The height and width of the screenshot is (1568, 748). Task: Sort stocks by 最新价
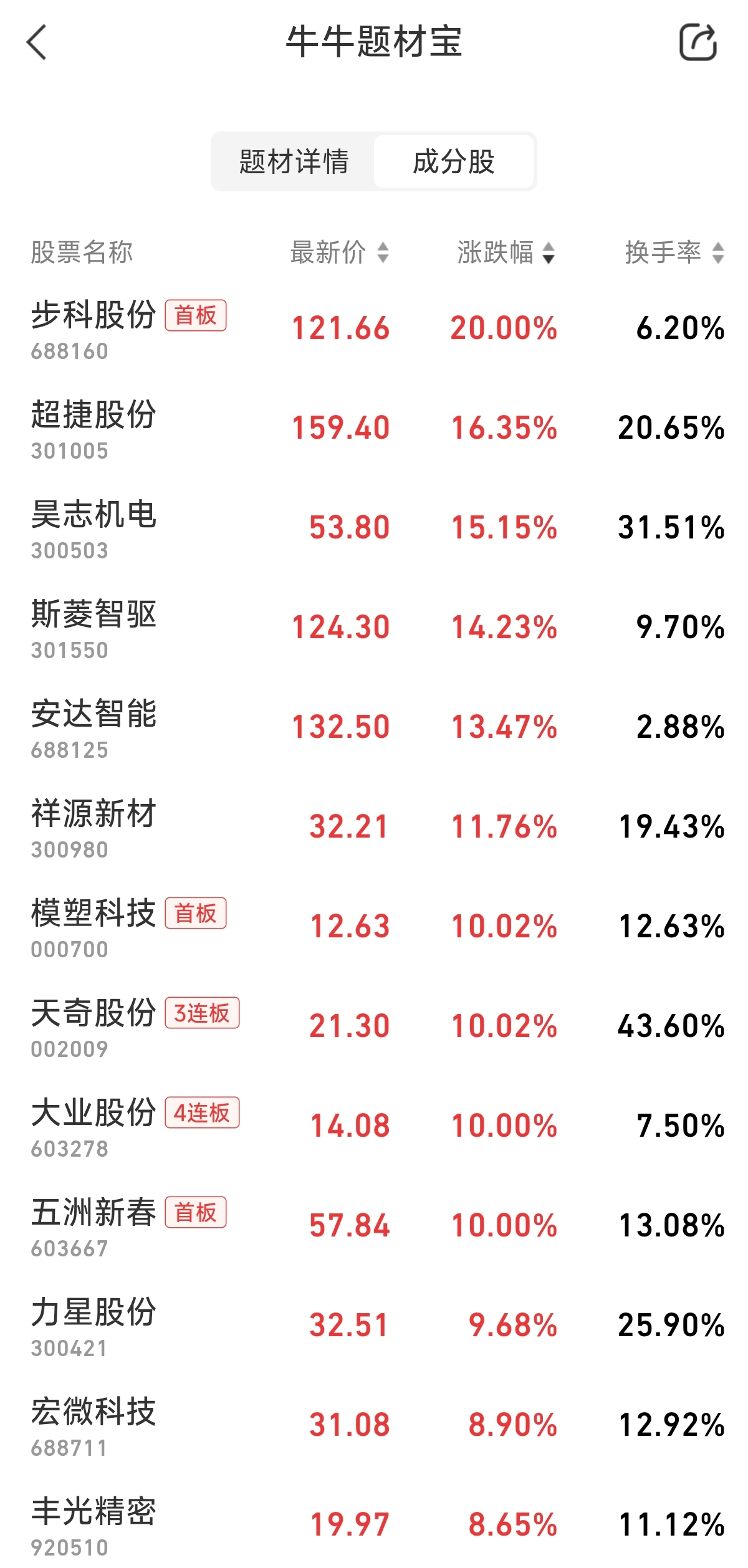[x=339, y=253]
